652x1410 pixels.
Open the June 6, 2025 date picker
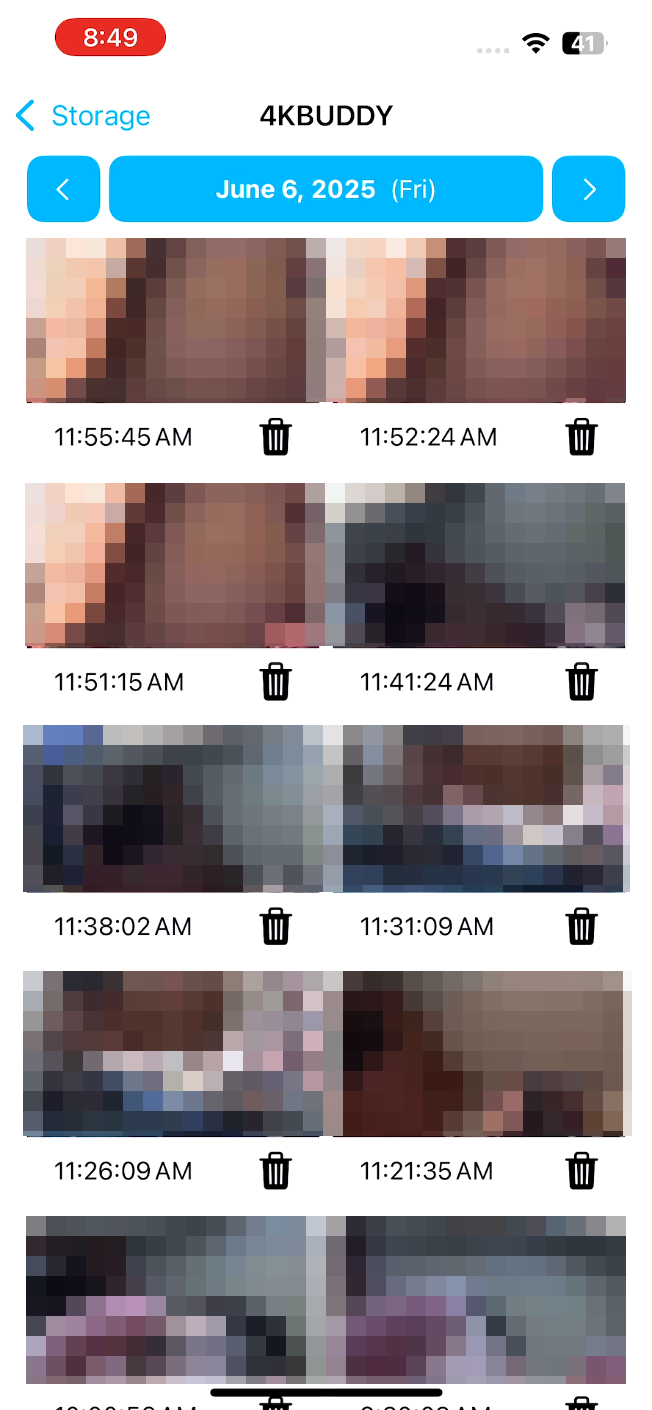pos(326,189)
